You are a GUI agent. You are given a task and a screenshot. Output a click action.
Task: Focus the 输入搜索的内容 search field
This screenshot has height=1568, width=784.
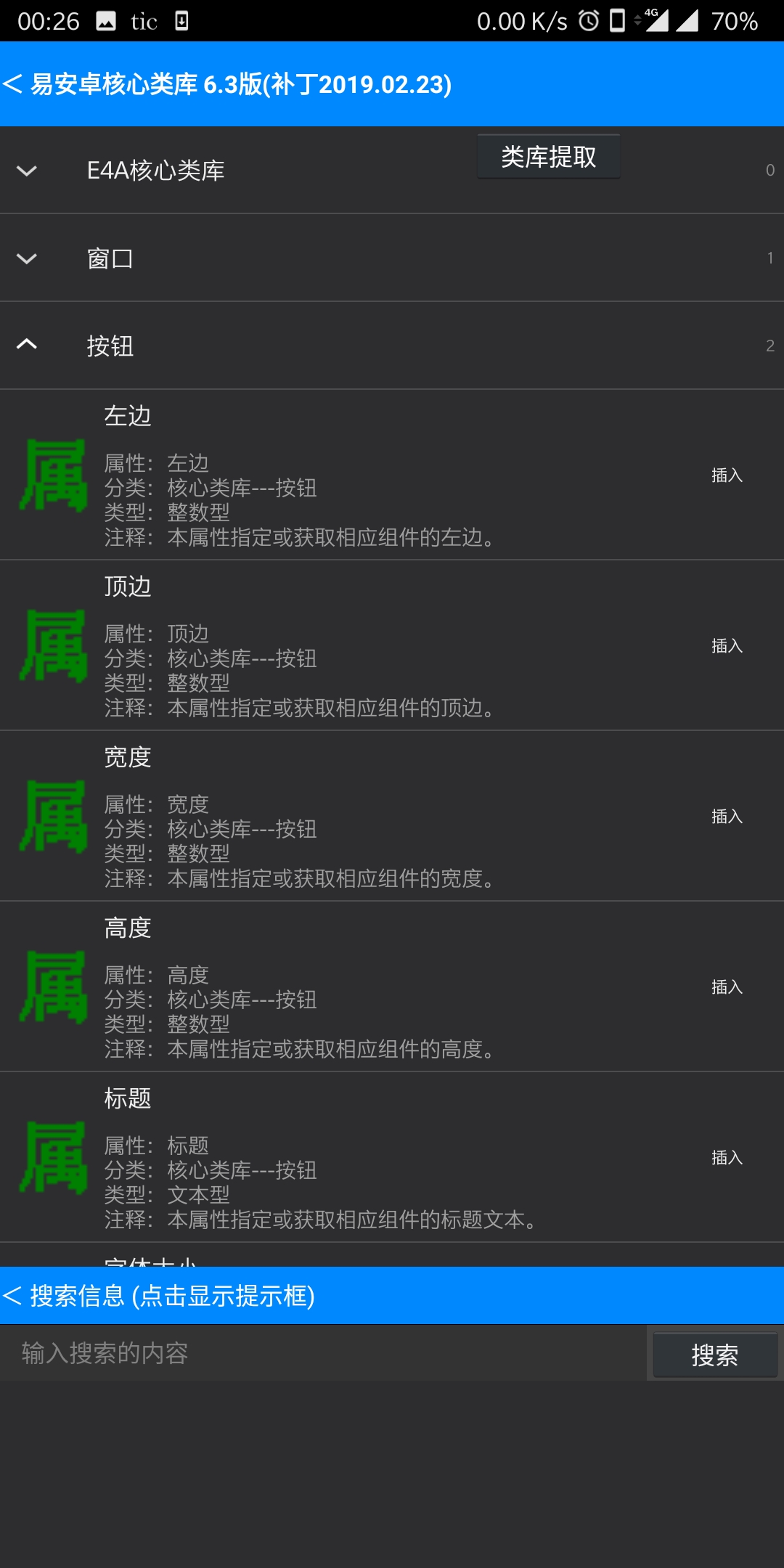pos(323,1354)
